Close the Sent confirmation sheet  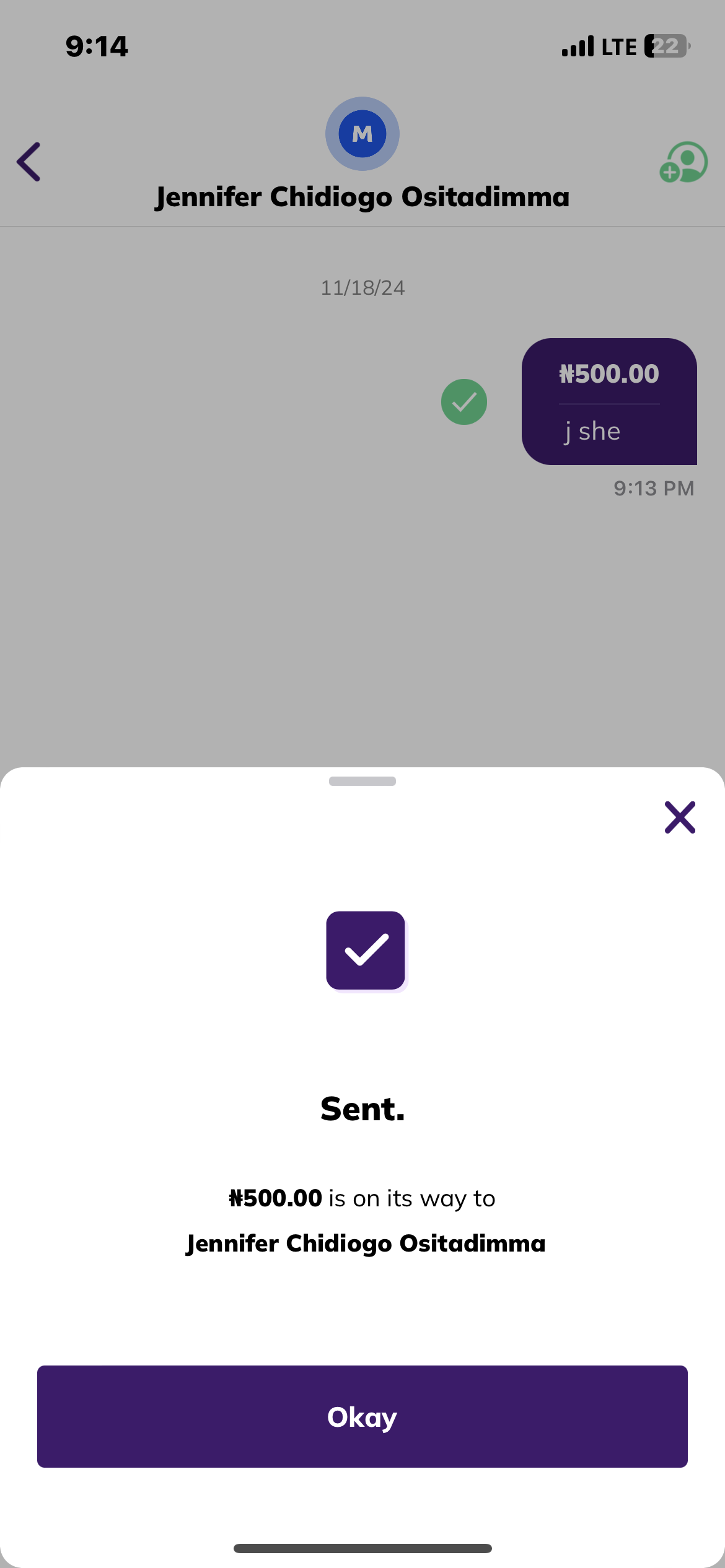(680, 817)
